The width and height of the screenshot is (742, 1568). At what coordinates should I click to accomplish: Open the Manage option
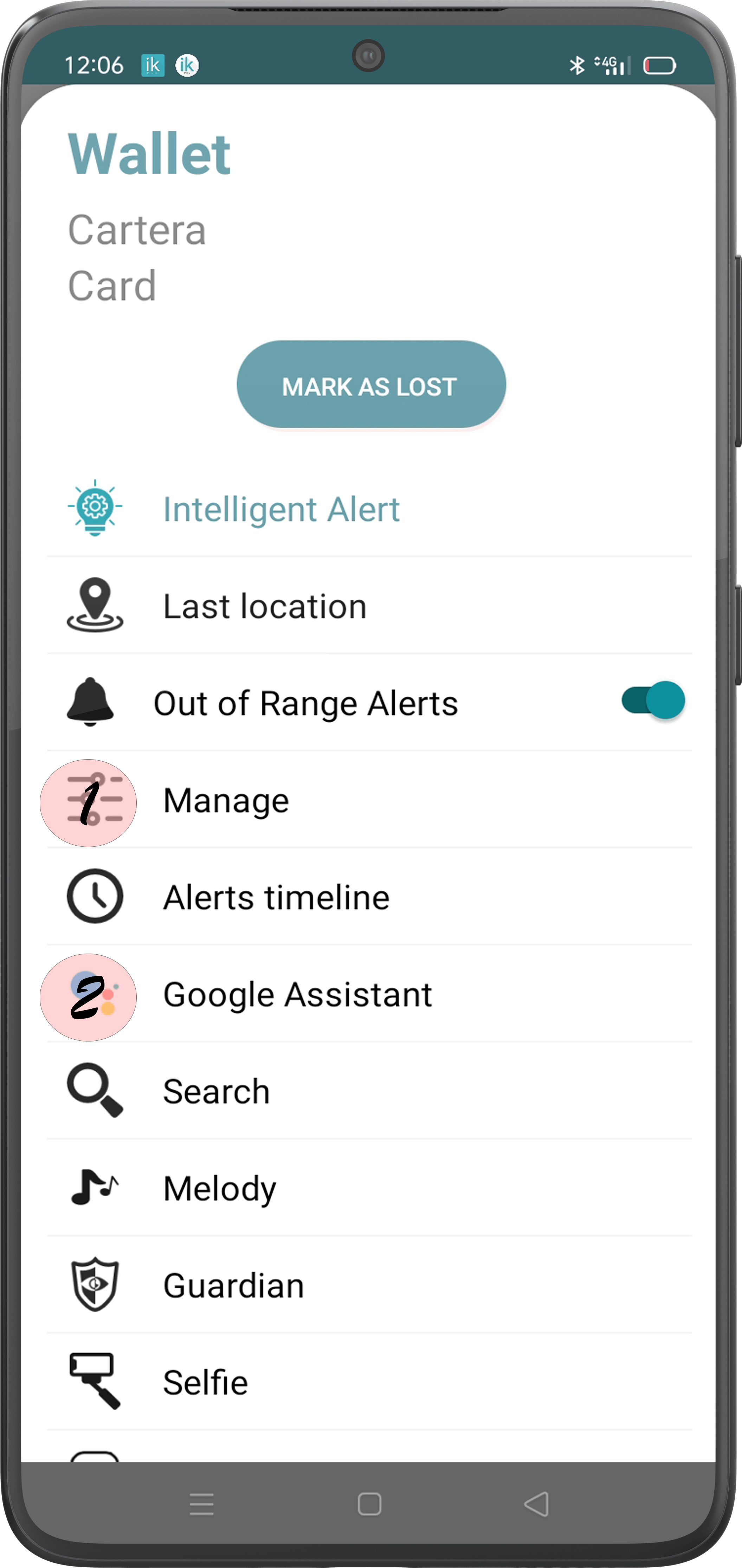pos(369,800)
